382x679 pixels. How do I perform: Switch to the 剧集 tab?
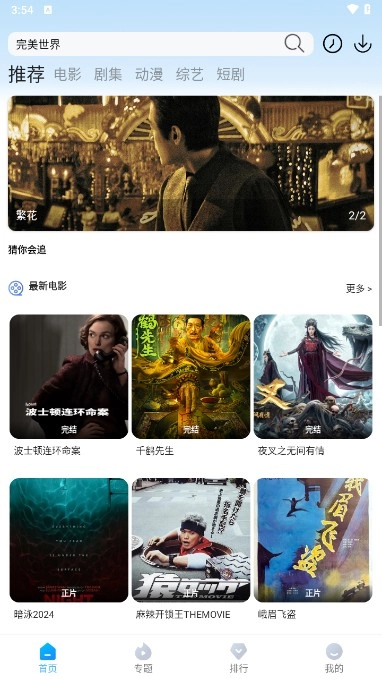pyautogui.click(x=108, y=74)
